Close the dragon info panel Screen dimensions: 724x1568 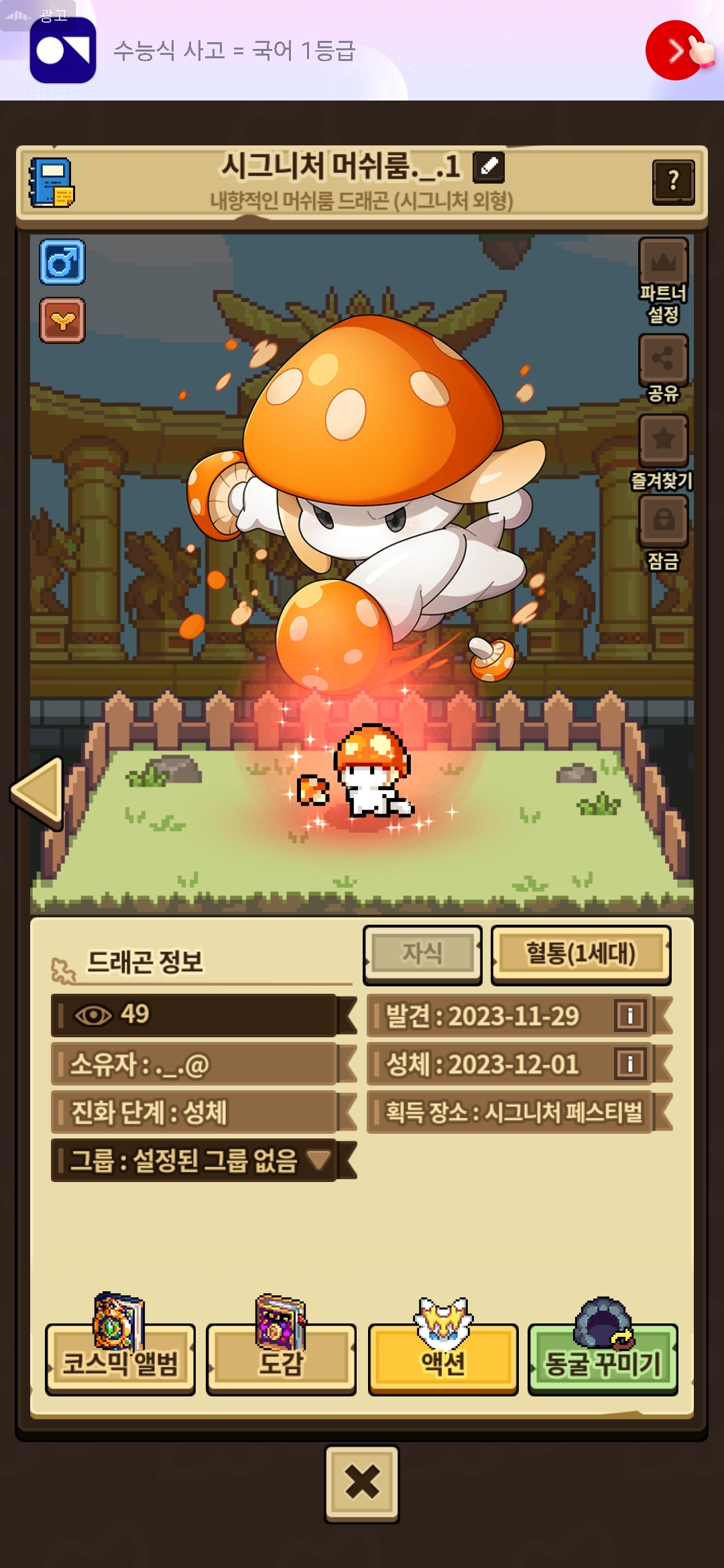[362, 1483]
